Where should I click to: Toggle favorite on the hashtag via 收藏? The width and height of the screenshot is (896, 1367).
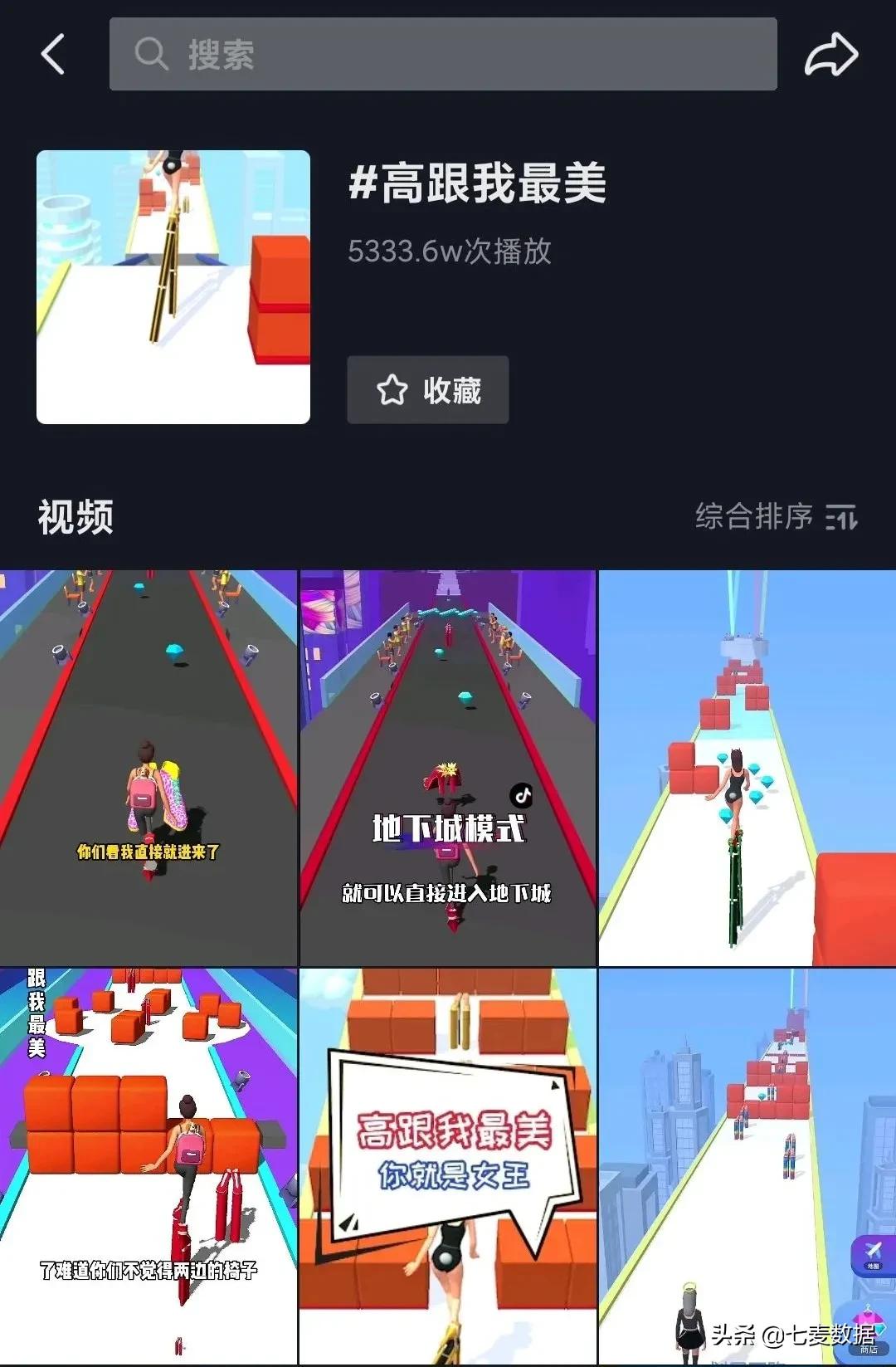pos(427,391)
